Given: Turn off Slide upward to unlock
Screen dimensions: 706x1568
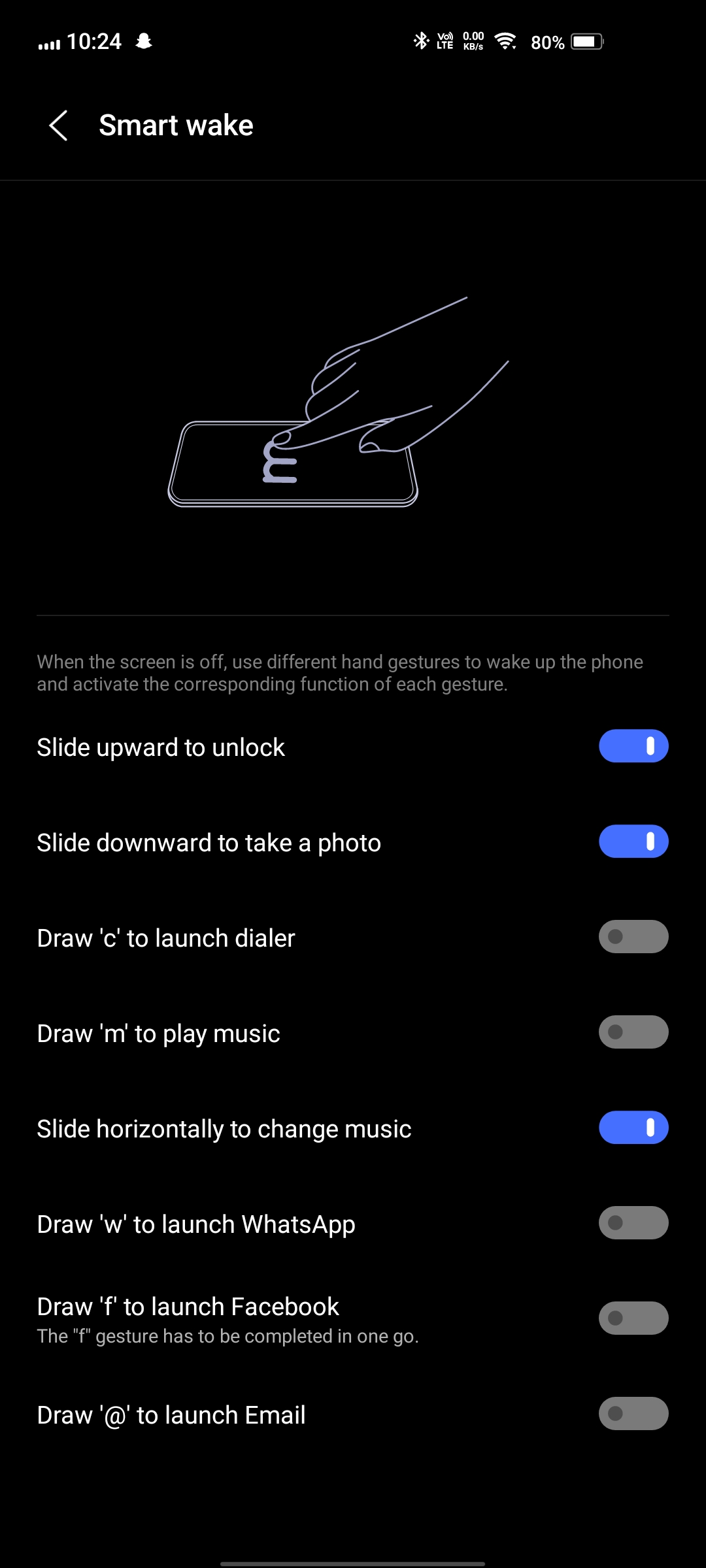Looking at the screenshot, I should 633,746.
